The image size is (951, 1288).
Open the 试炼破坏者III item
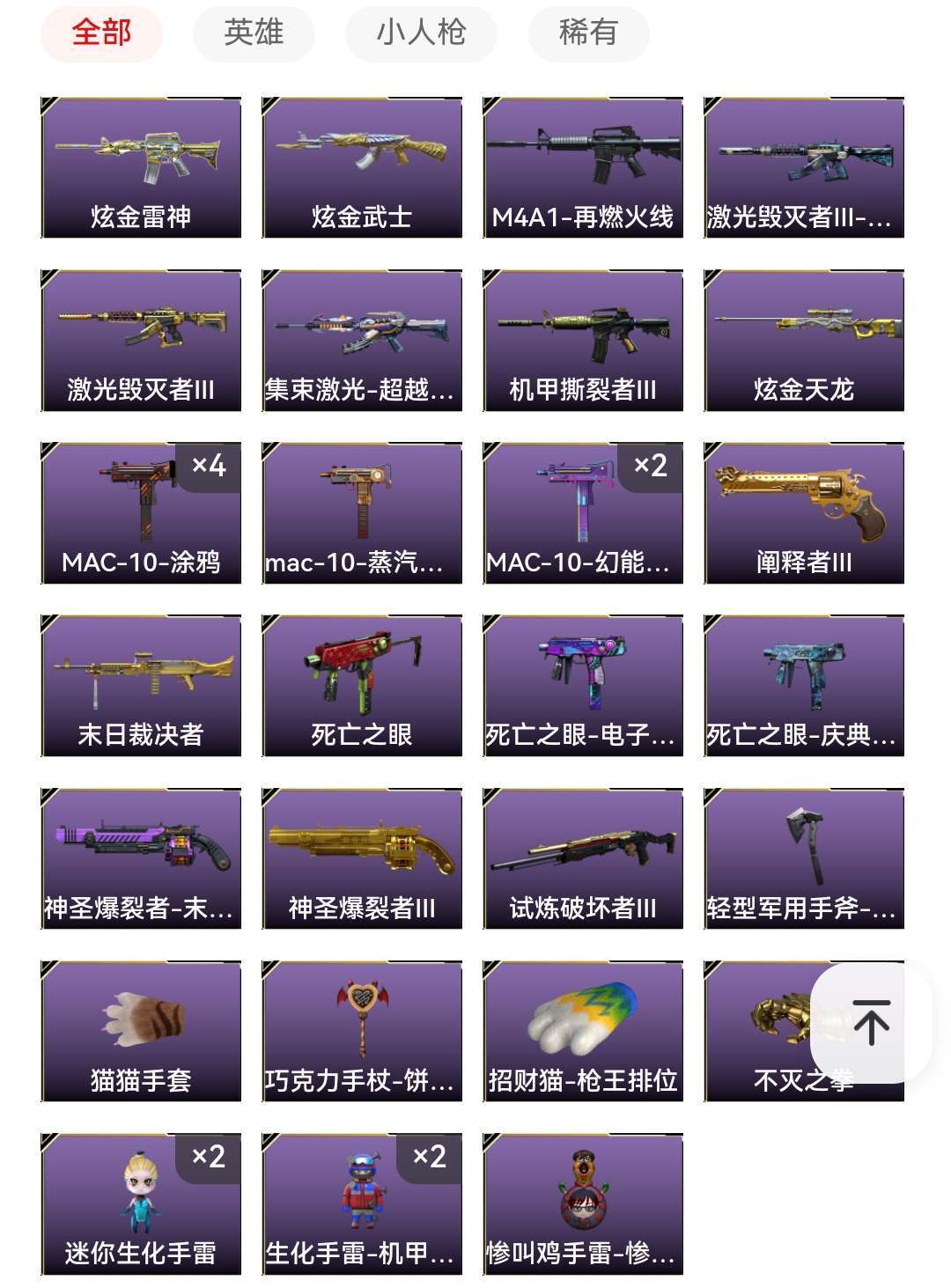pyautogui.click(x=583, y=857)
